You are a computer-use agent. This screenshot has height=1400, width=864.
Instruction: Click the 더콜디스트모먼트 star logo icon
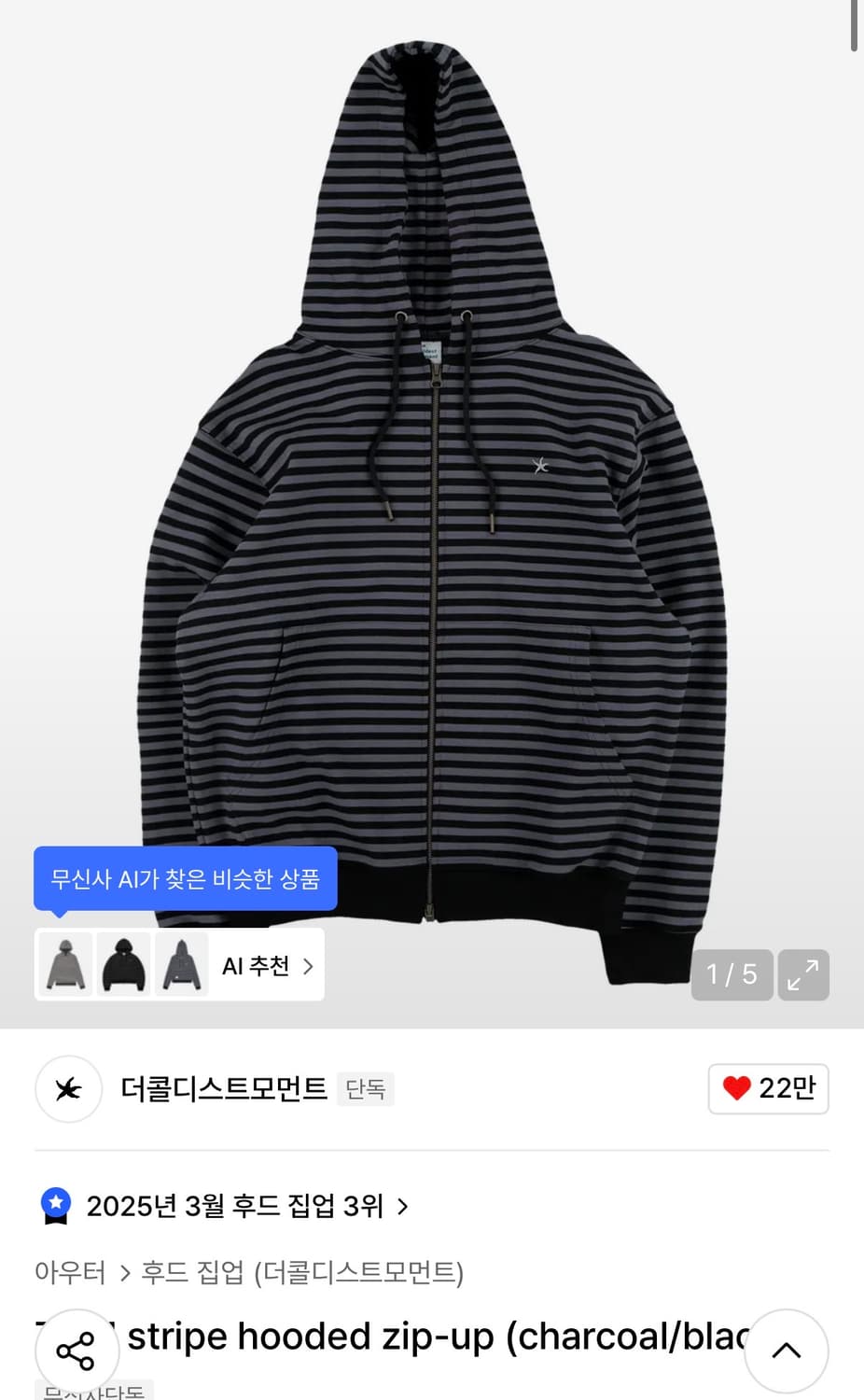(x=68, y=1089)
